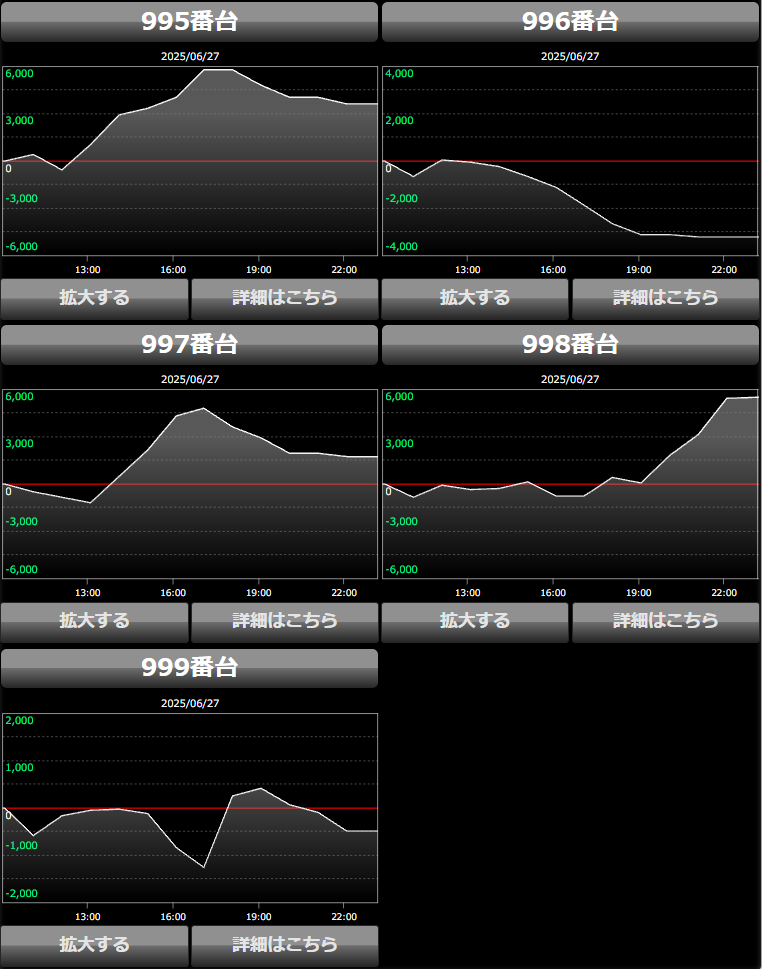Select the 997番台 header bar

(190, 345)
